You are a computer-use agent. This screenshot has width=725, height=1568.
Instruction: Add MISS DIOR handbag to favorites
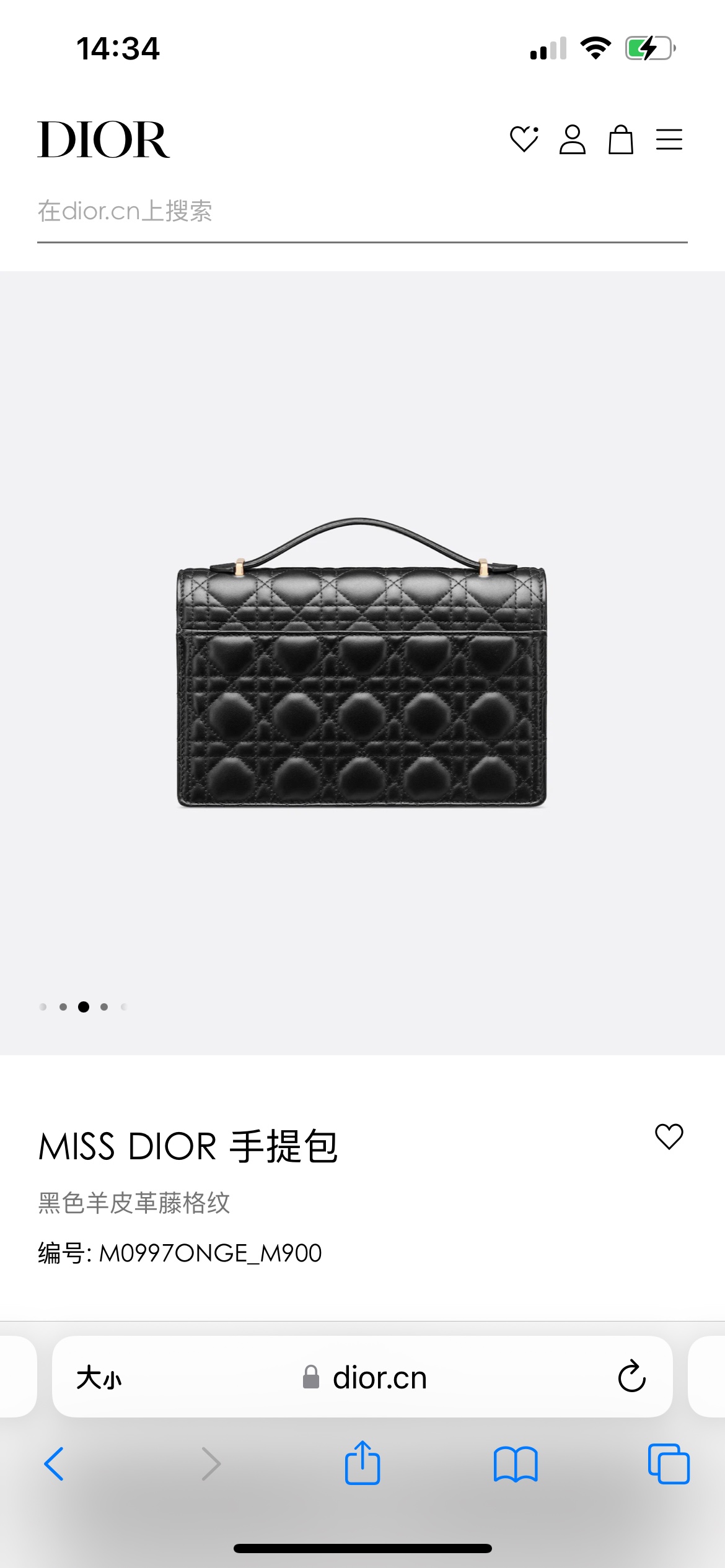click(x=669, y=1136)
